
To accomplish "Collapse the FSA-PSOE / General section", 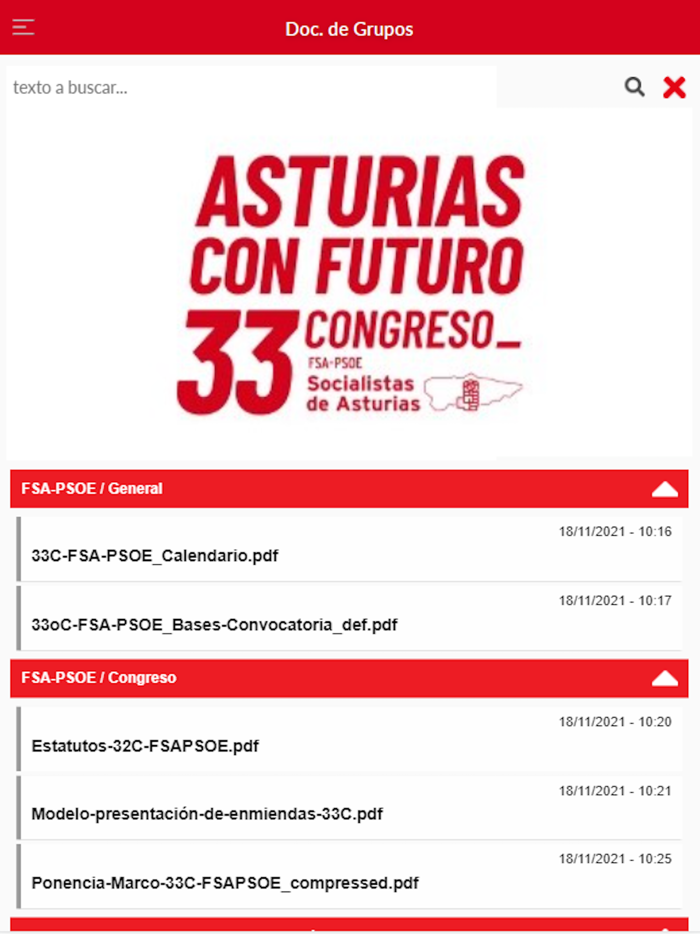I will [665, 489].
